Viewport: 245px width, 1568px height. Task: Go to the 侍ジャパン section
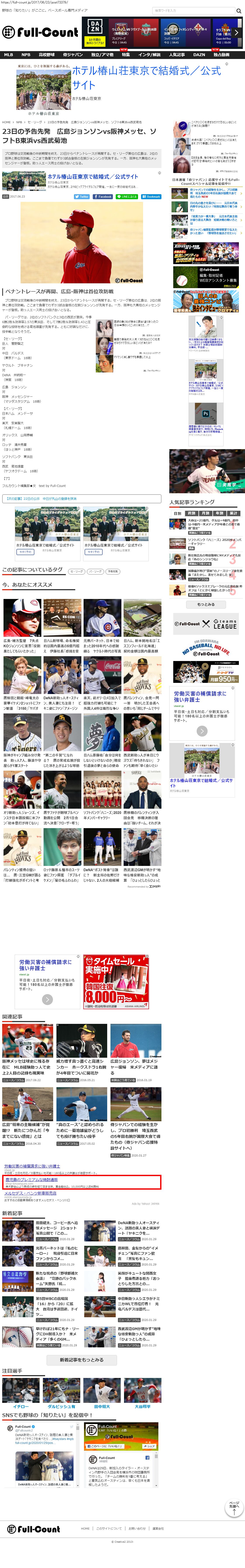click(x=73, y=55)
